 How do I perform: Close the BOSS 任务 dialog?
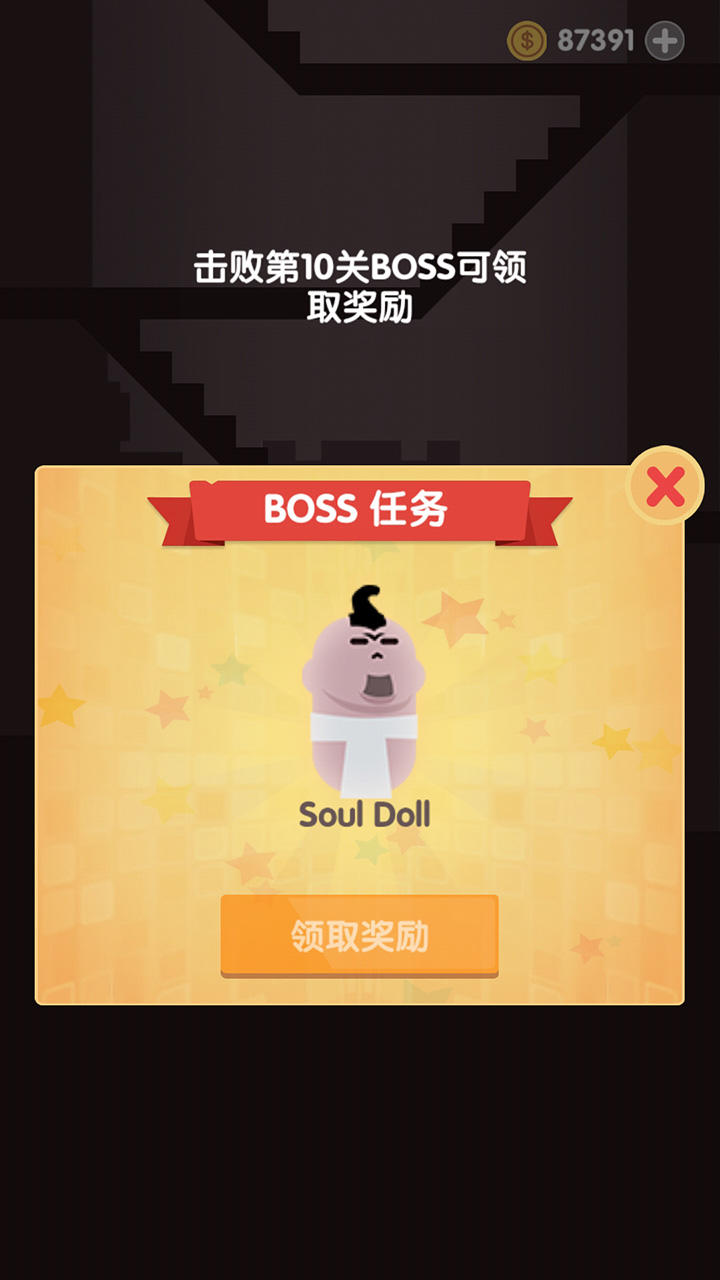point(665,487)
